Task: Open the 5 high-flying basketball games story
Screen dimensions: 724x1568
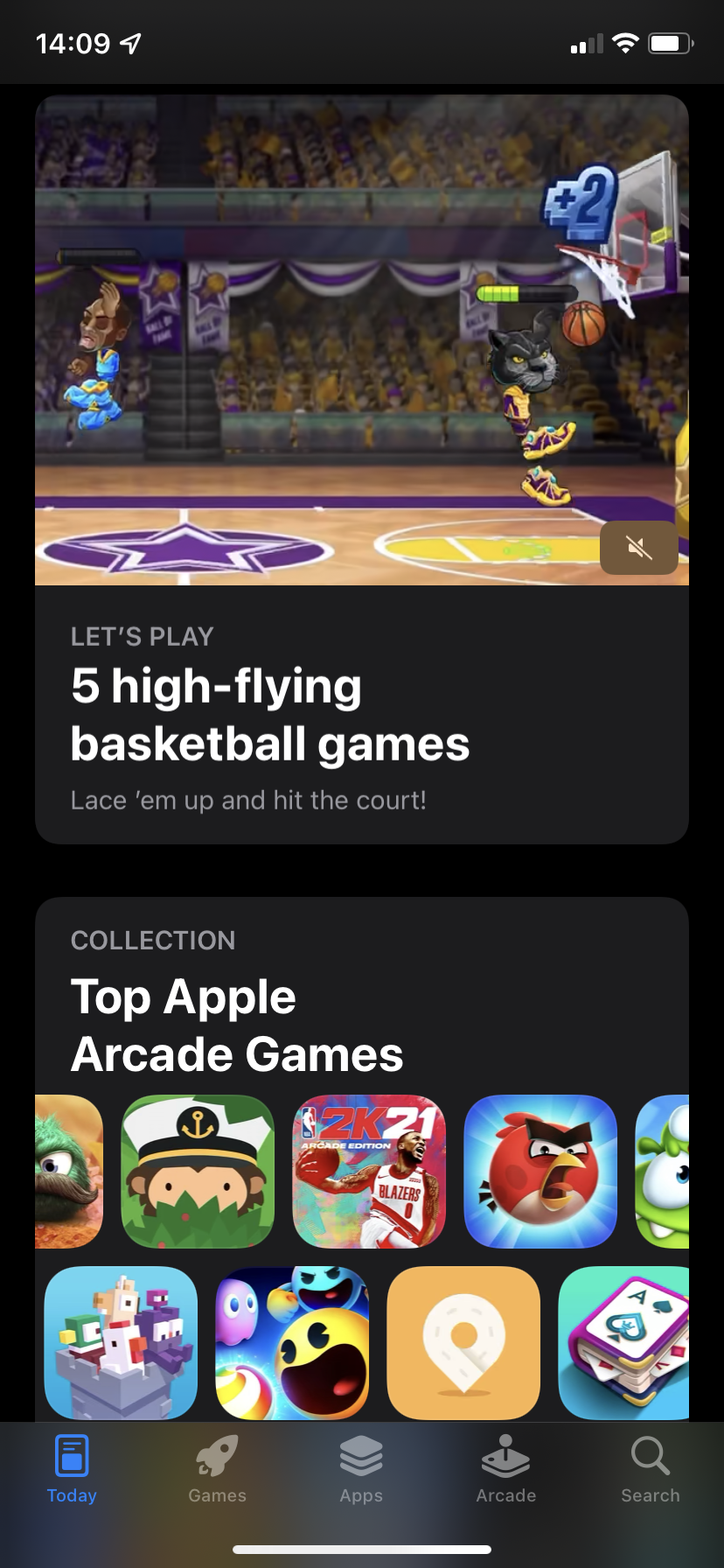Action: tap(271, 715)
